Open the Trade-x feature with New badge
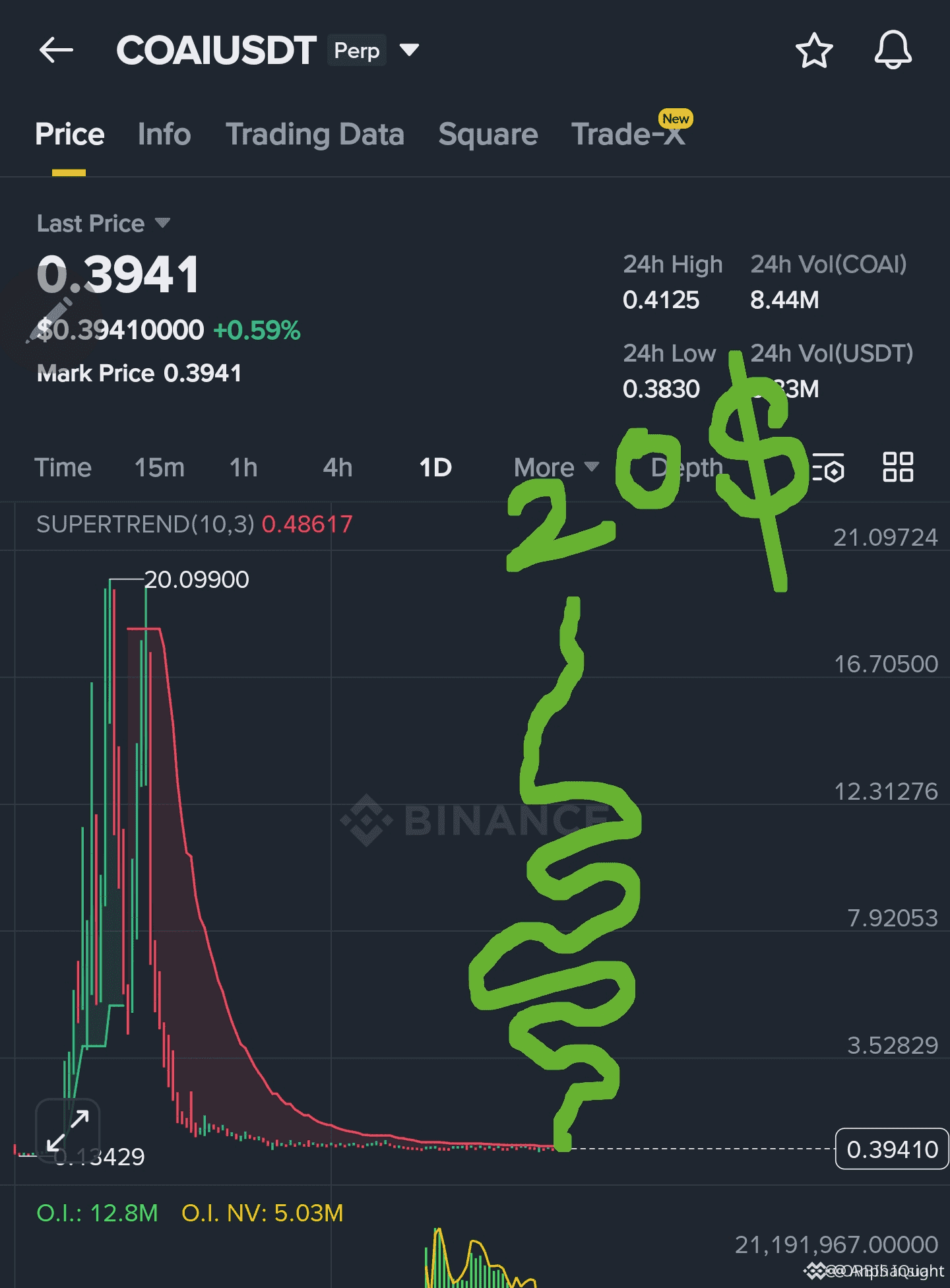Screen dimensions: 950x1288 [627, 134]
